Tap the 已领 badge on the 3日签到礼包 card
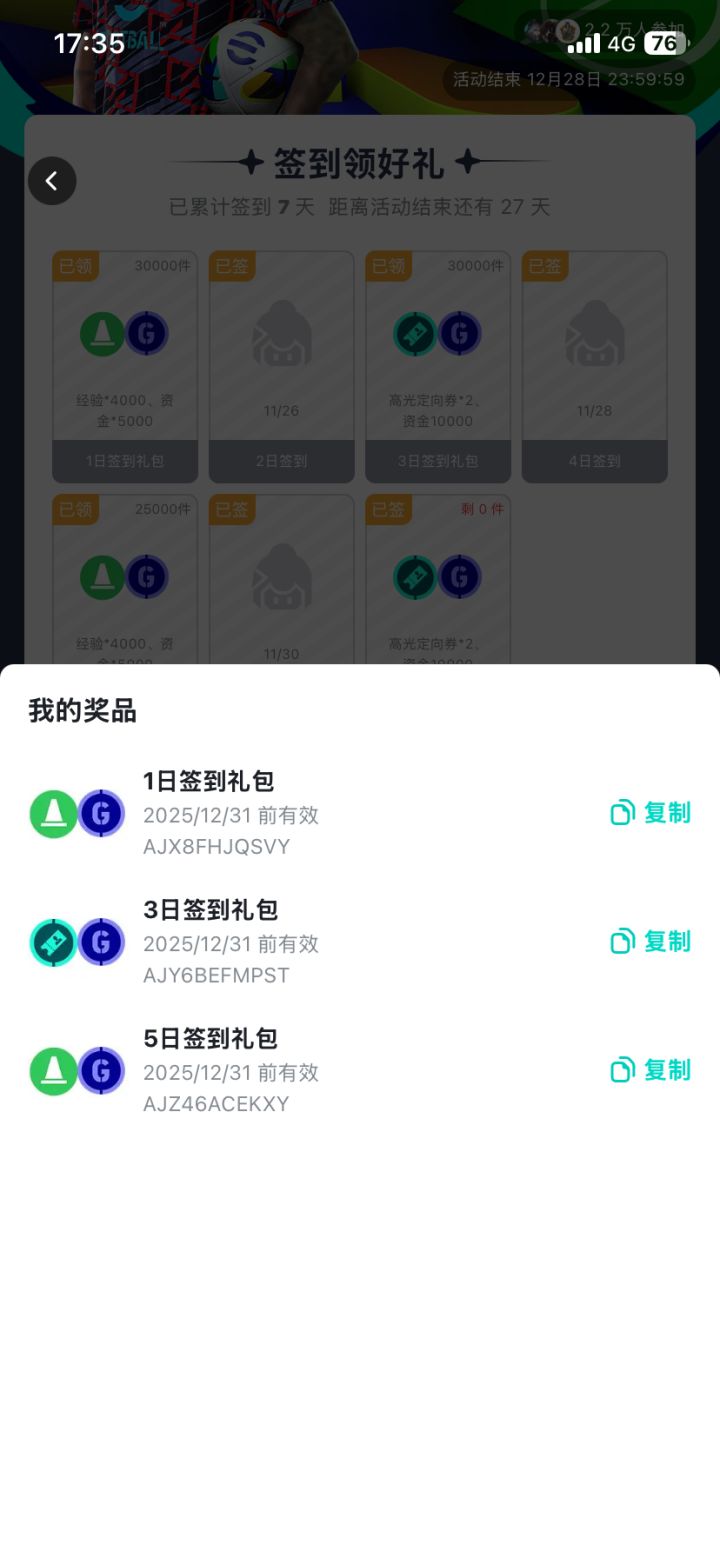The image size is (720, 1558). (388, 266)
